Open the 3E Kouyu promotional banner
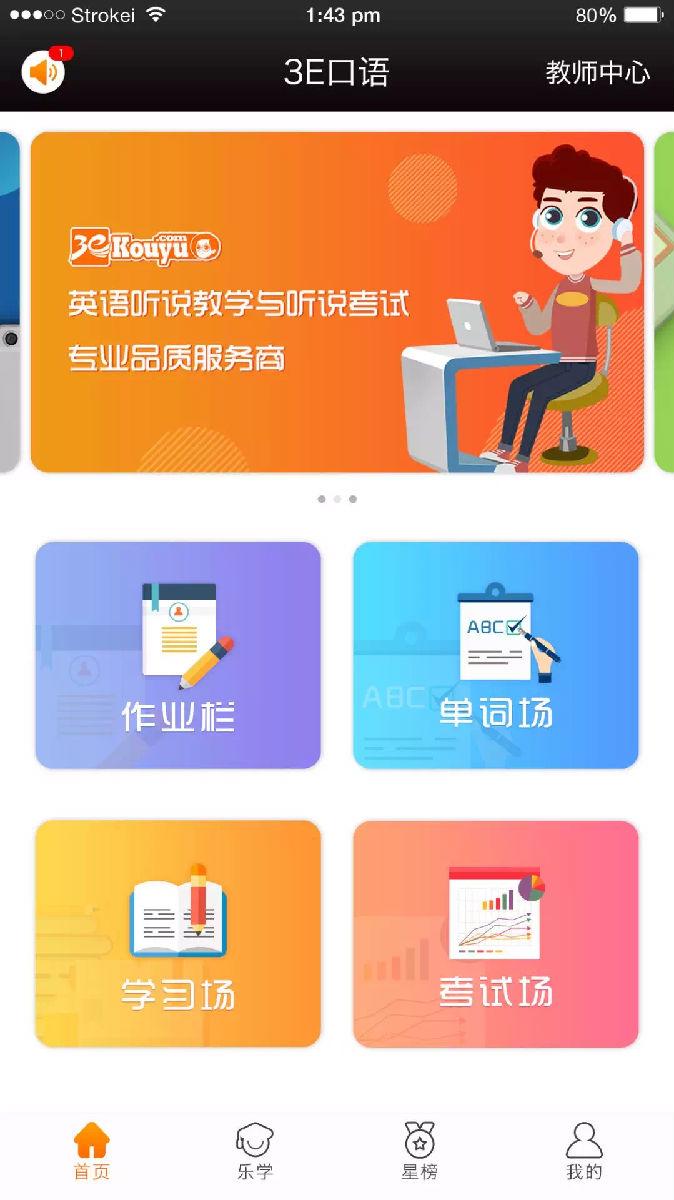Image resolution: width=674 pixels, height=1200 pixels. point(337,302)
